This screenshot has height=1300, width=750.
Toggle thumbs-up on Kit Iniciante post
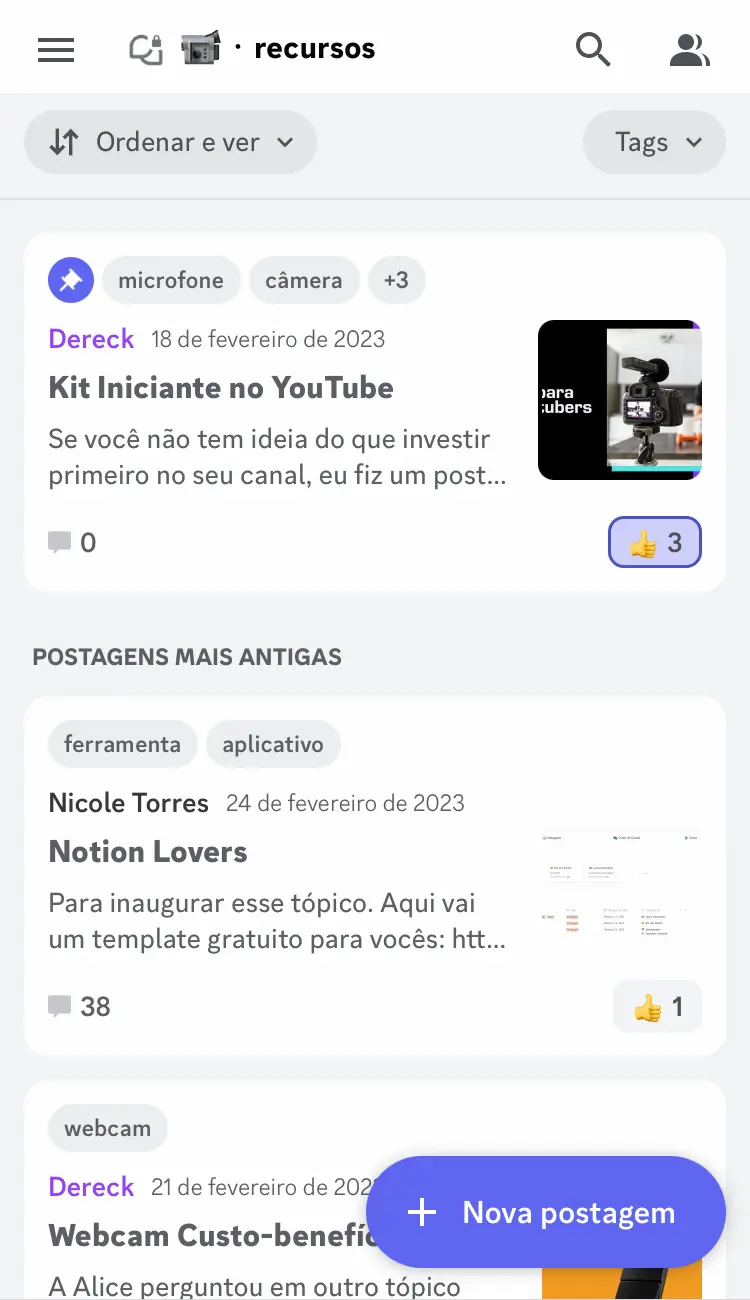click(655, 543)
